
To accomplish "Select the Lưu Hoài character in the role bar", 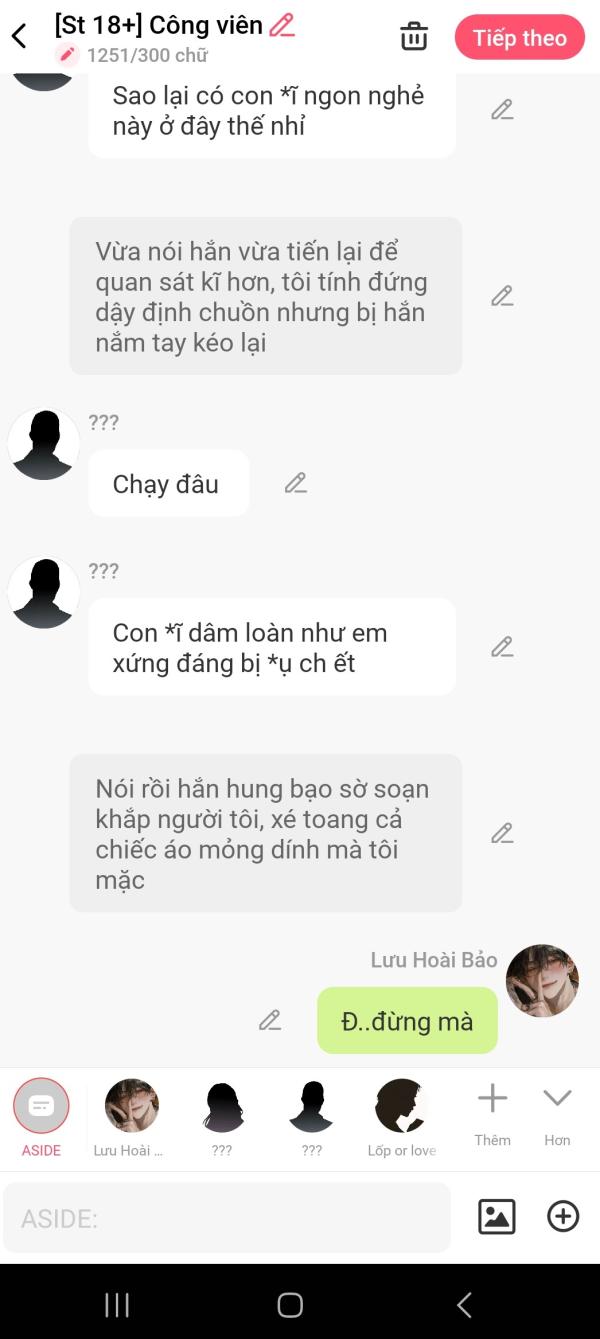I will pos(131,1118).
